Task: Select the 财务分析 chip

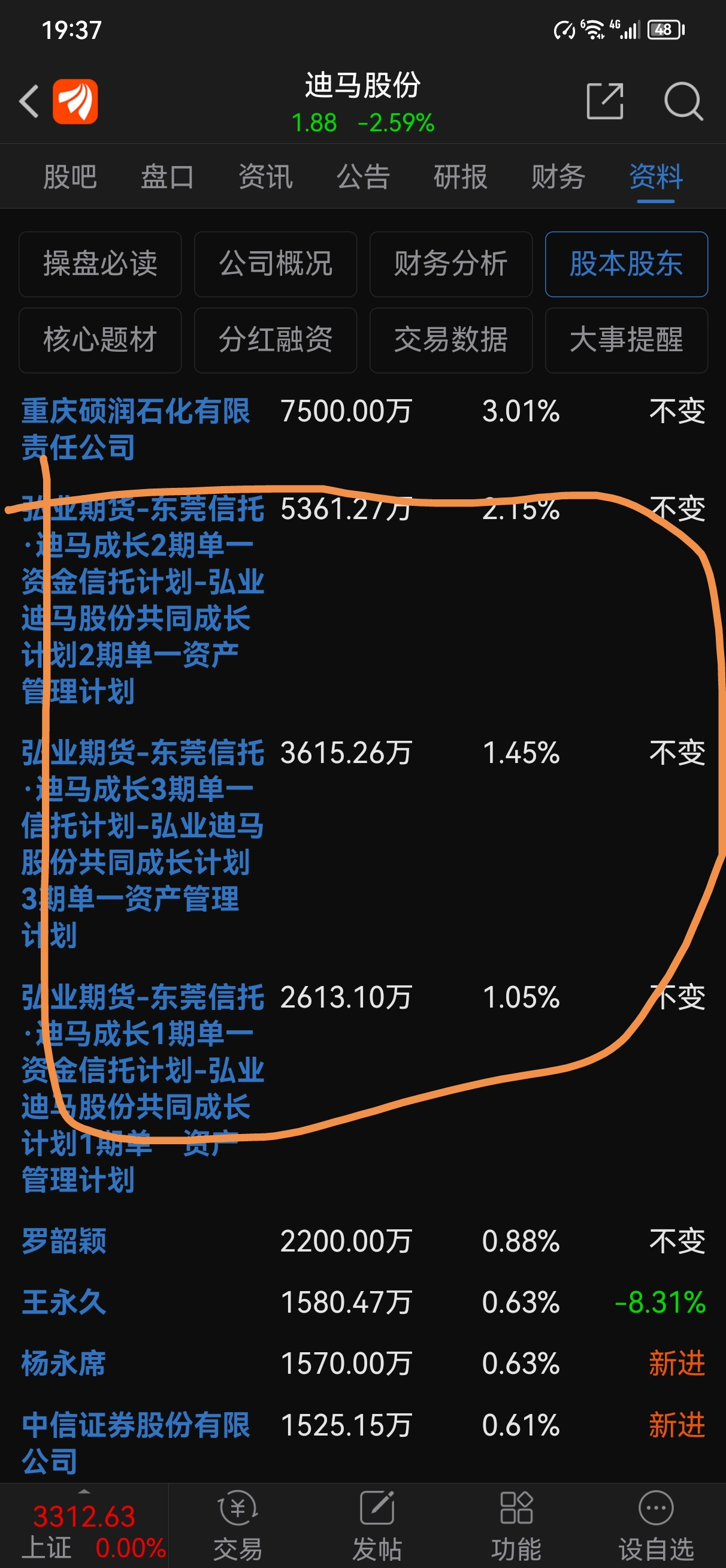Action: [451, 264]
